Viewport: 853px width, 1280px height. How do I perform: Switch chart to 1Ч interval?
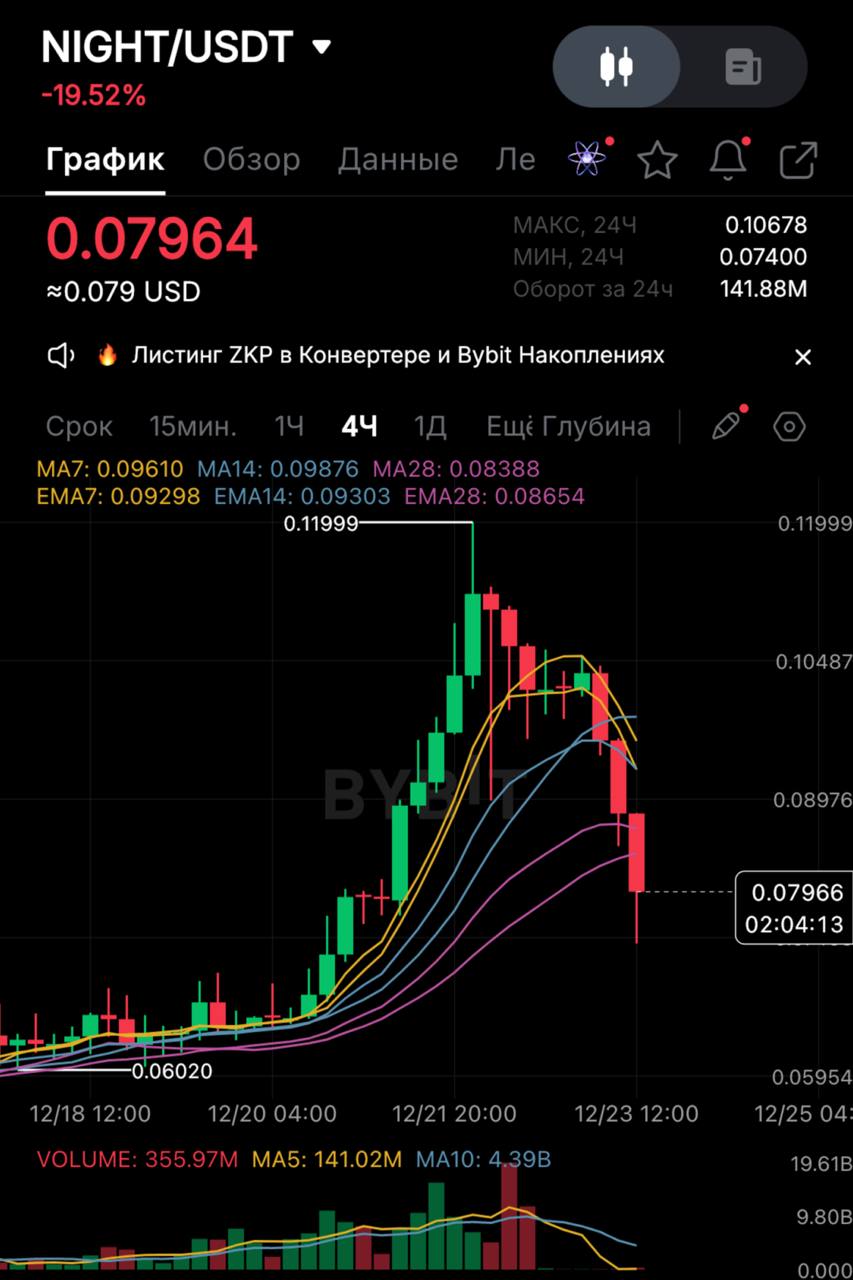point(289,427)
